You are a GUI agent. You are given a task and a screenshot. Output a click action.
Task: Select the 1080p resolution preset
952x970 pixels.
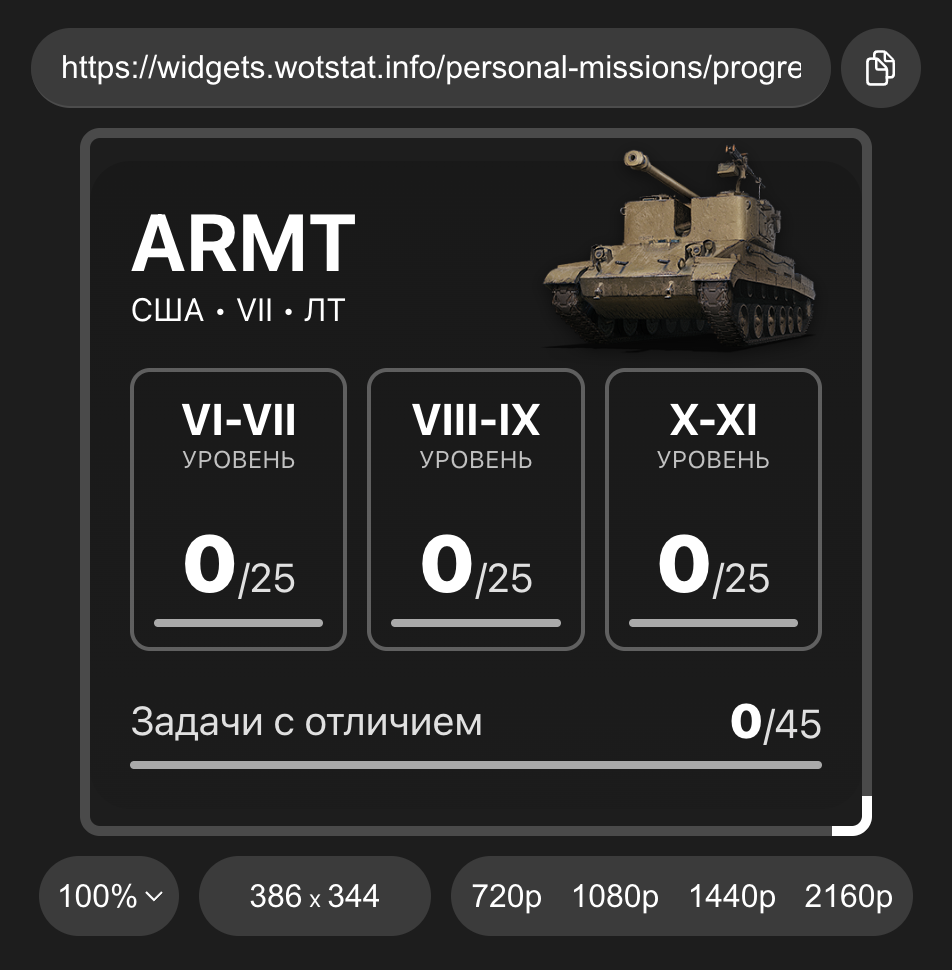click(x=615, y=896)
